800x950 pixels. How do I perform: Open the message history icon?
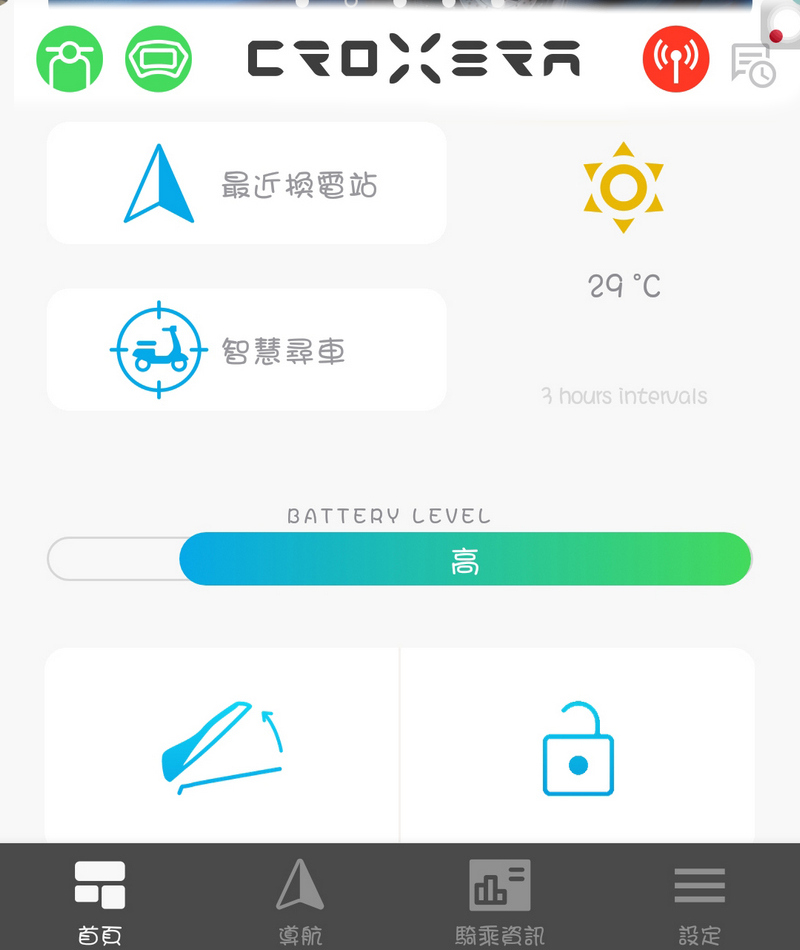(752, 64)
